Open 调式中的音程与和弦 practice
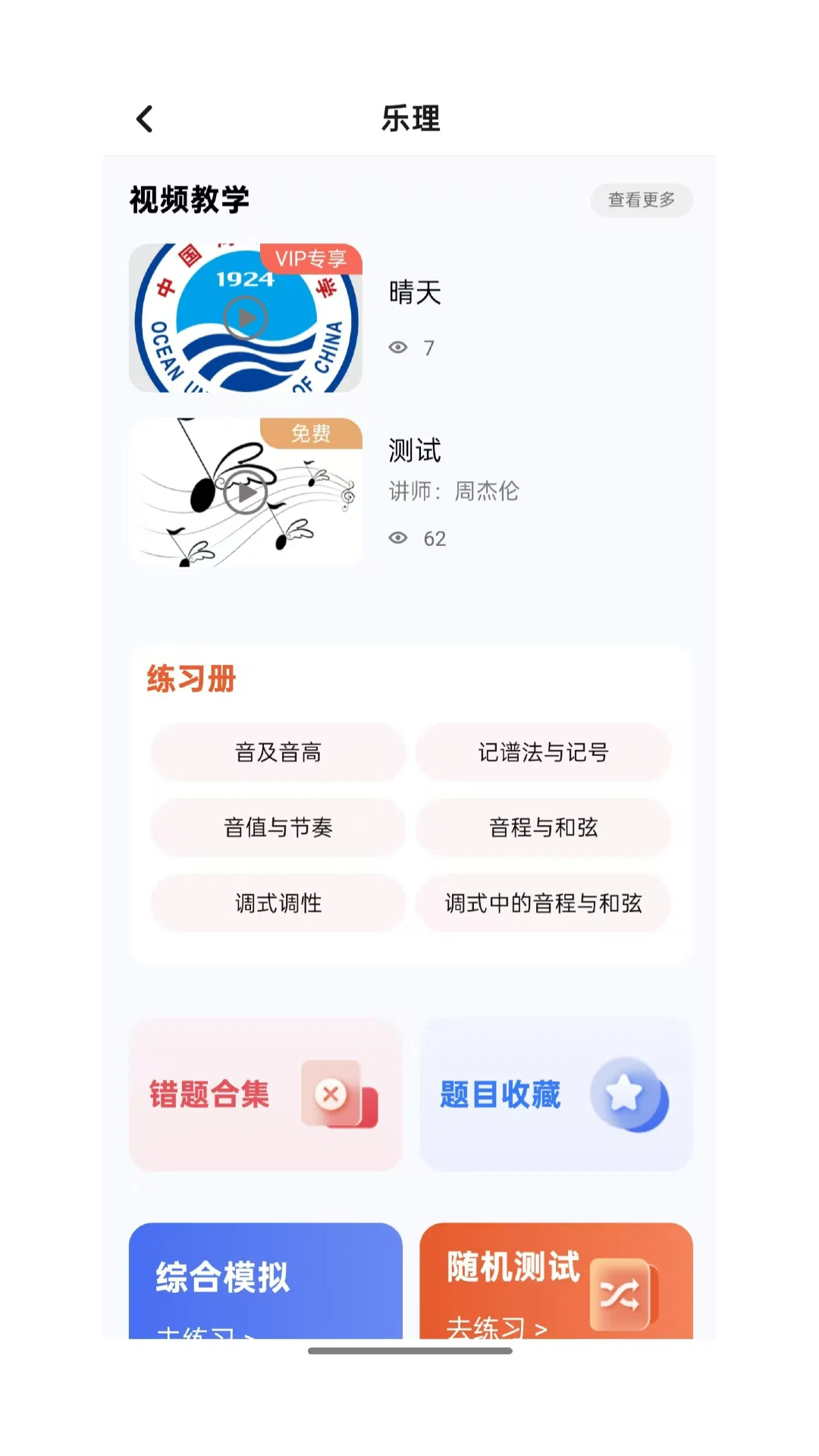The image size is (819, 1456). click(x=543, y=903)
